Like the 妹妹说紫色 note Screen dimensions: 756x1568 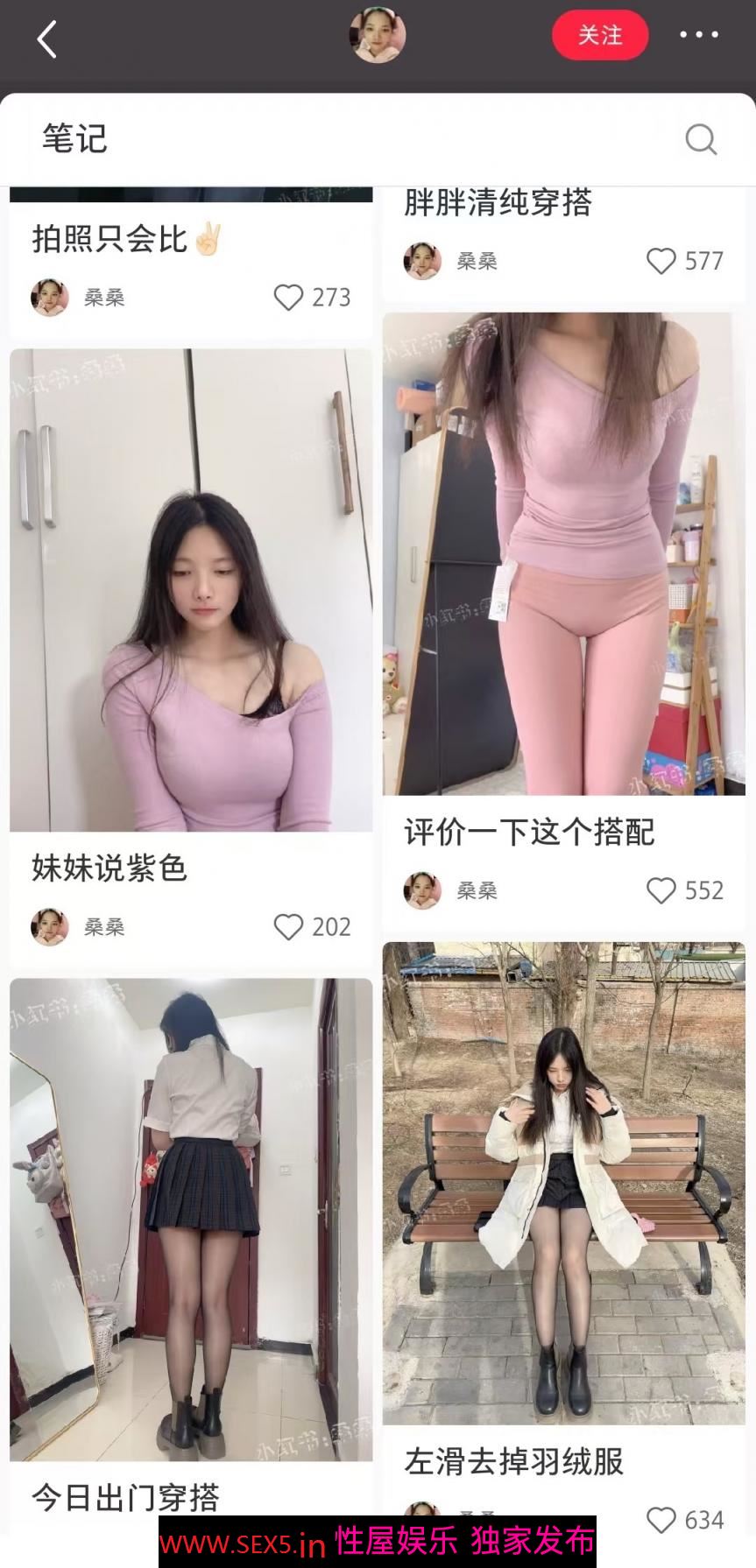point(289,926)
